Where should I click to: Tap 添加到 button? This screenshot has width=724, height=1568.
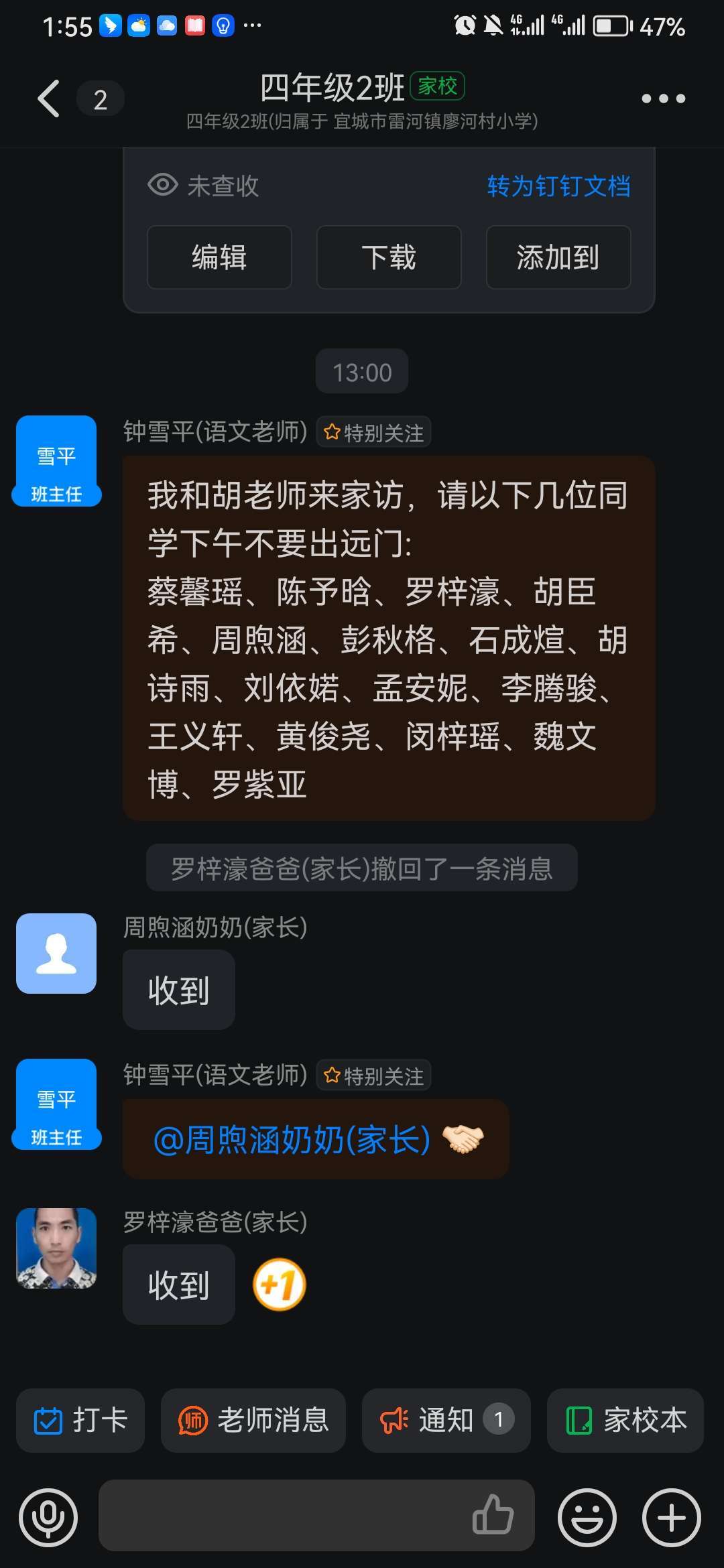coord(558,257)
